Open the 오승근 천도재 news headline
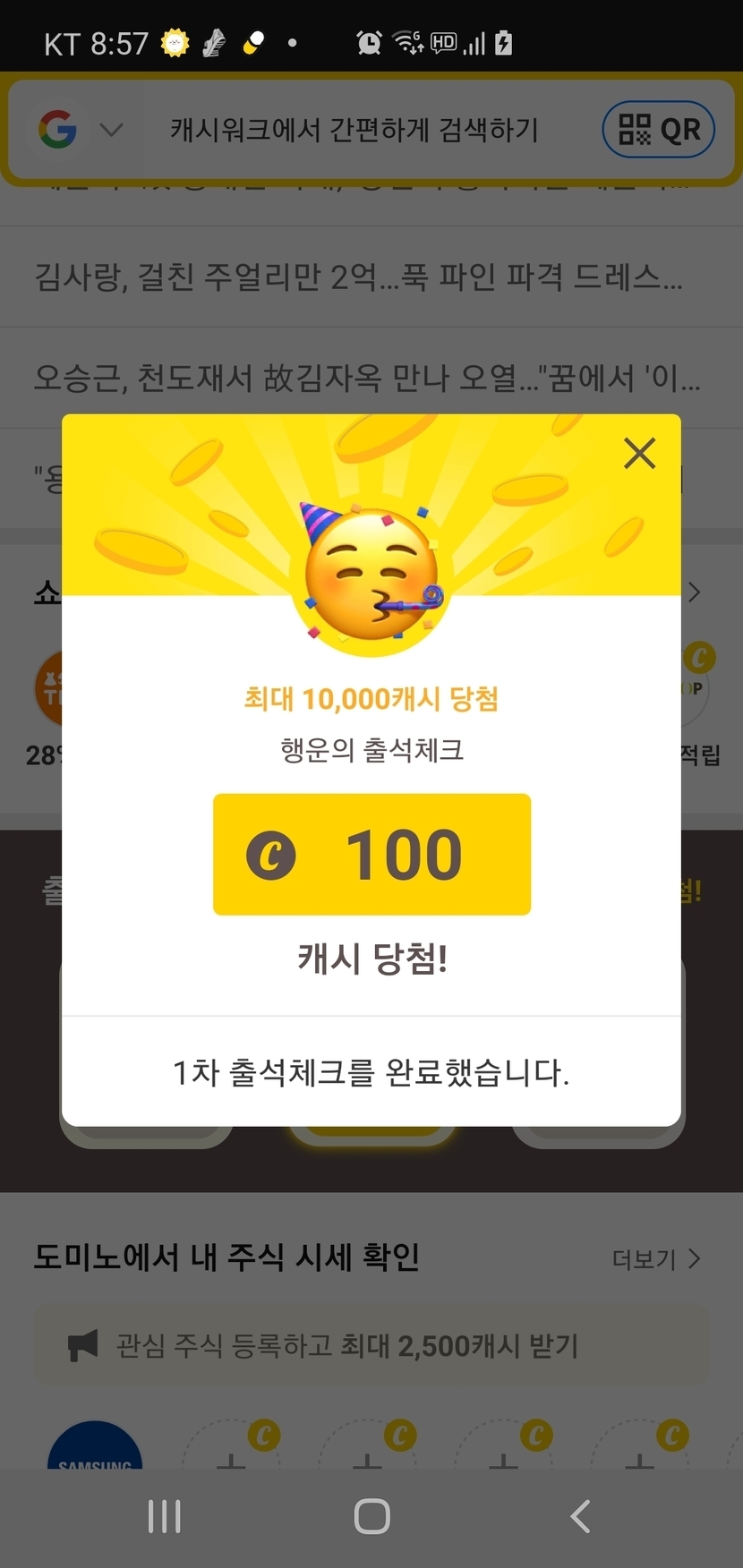This screenshot has height=1568, width=743. pos(367,378)
